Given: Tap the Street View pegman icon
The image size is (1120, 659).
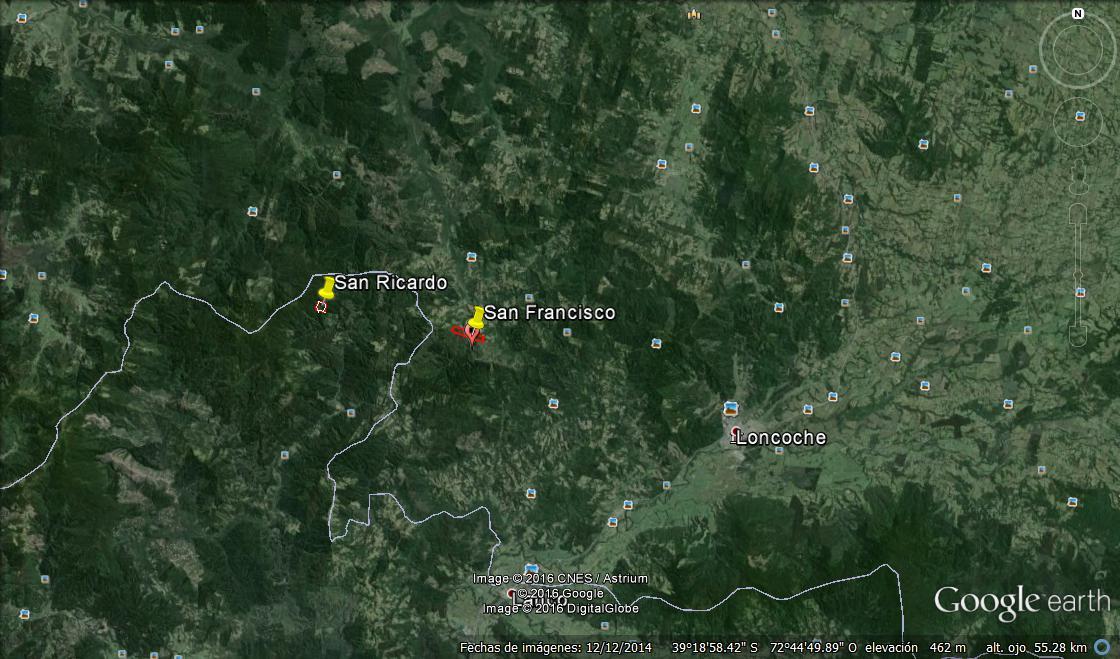Looking at the screenshot, I should coord(1078,178).
